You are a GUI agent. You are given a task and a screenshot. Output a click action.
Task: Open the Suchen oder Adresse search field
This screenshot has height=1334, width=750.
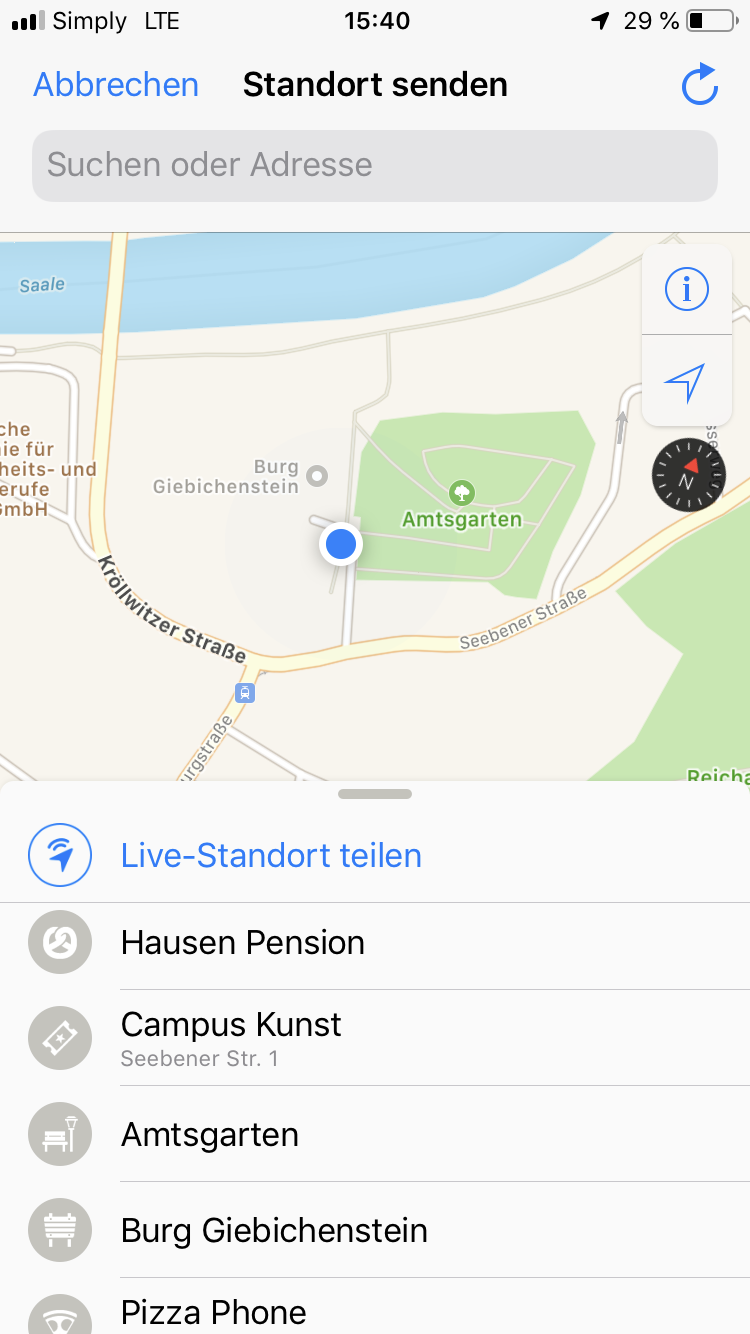[375, 165]
